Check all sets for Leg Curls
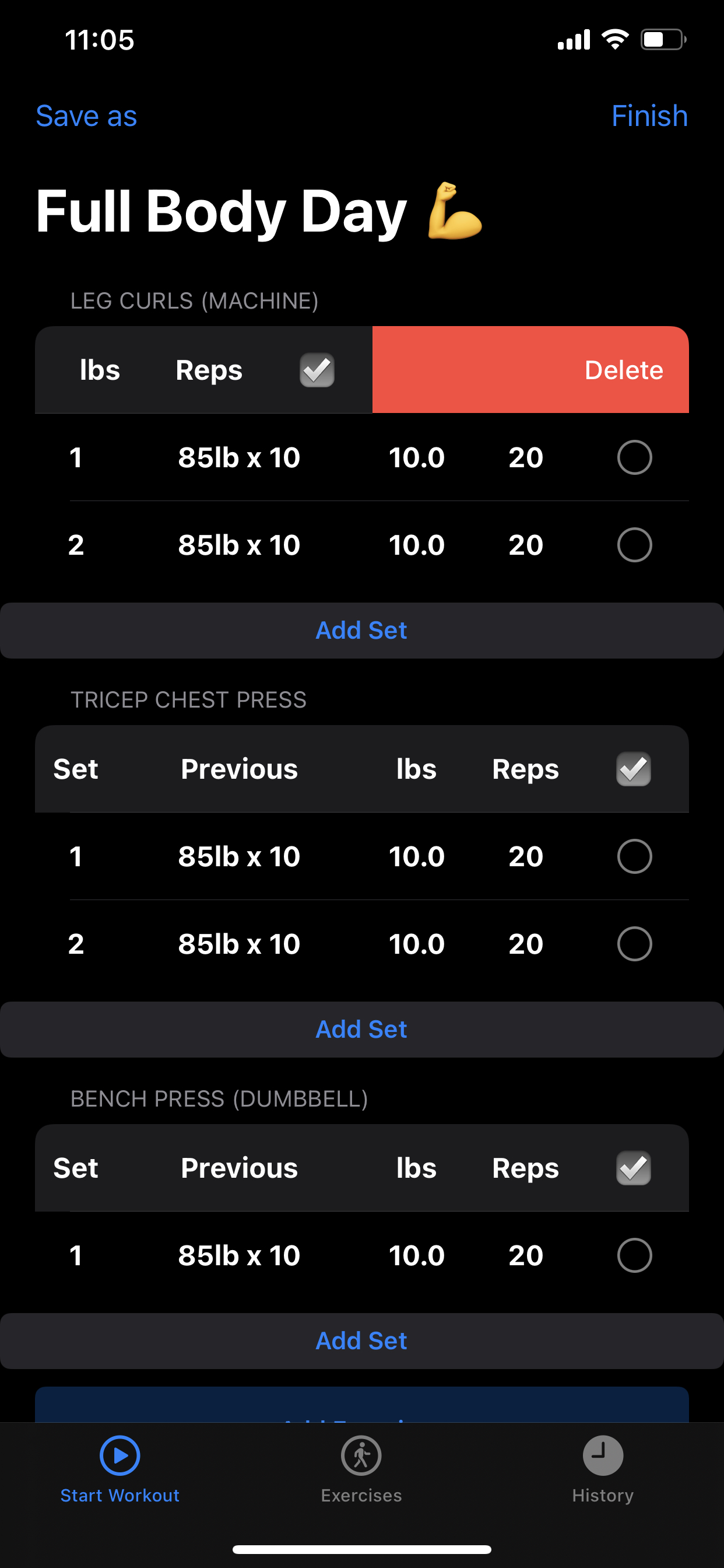724x1568 pixels. point(317,370)
